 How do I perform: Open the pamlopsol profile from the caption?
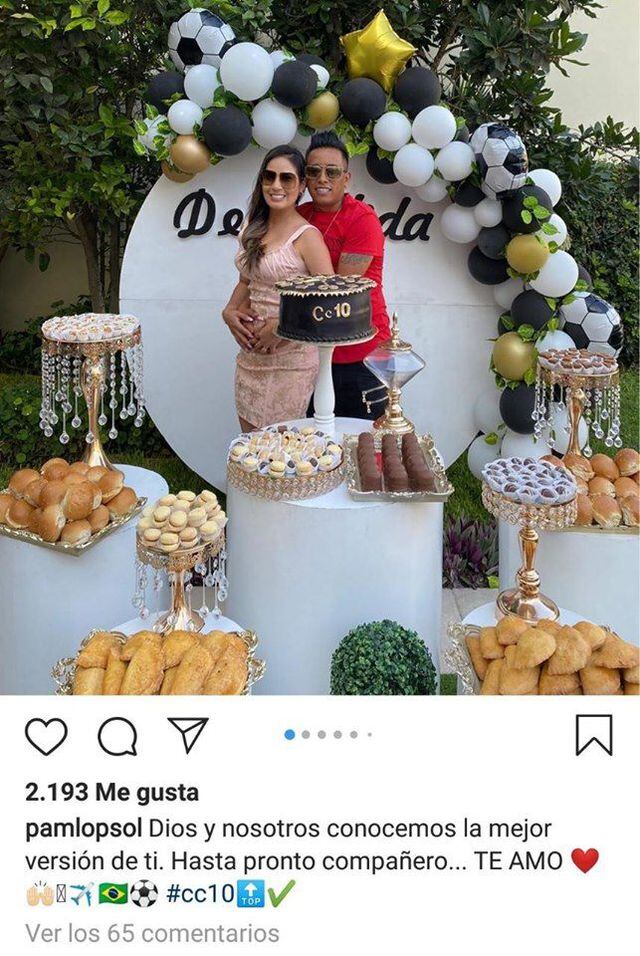[x=84, y=829]
